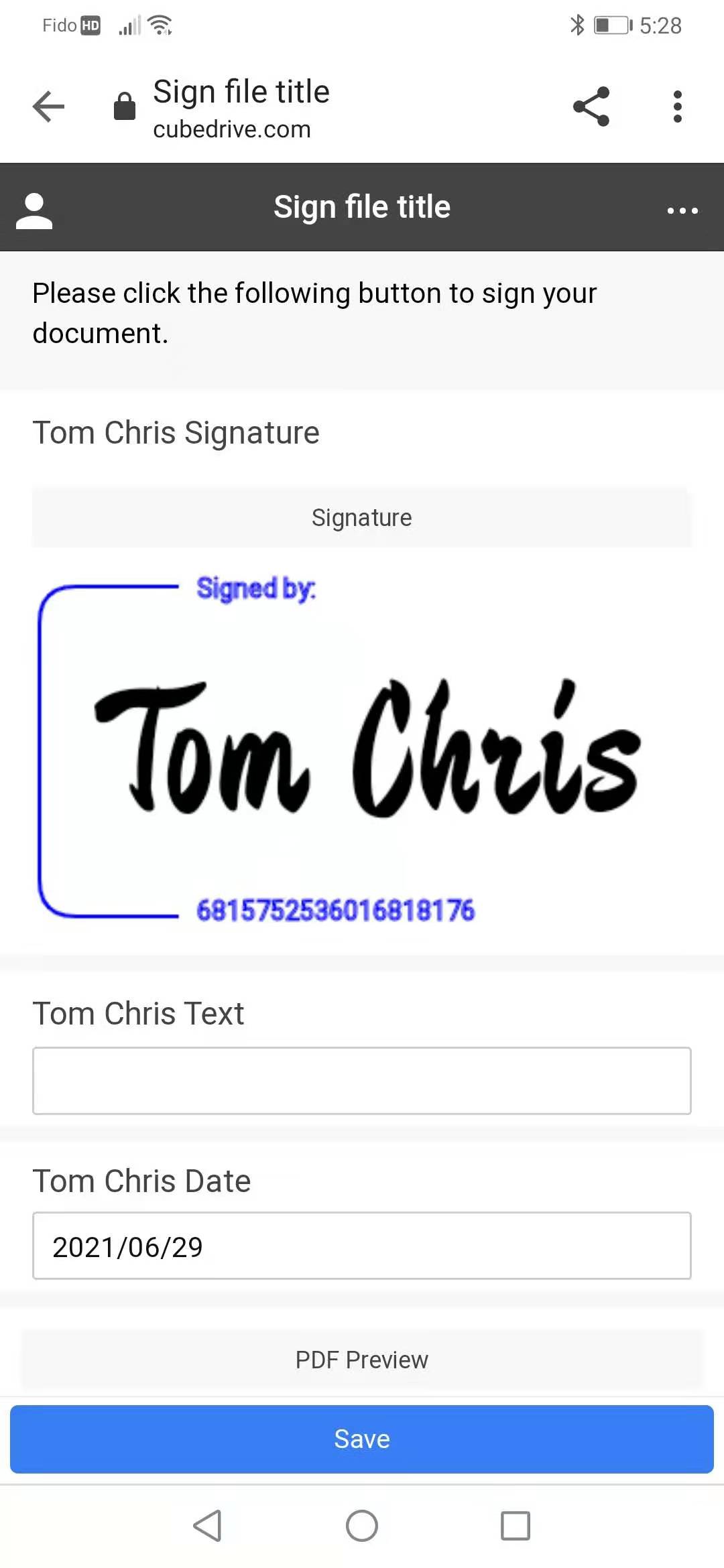The height and width of the screenshot is (1568, 724).
Task: Open the browser overflow menu
Action: click(677, 107)
